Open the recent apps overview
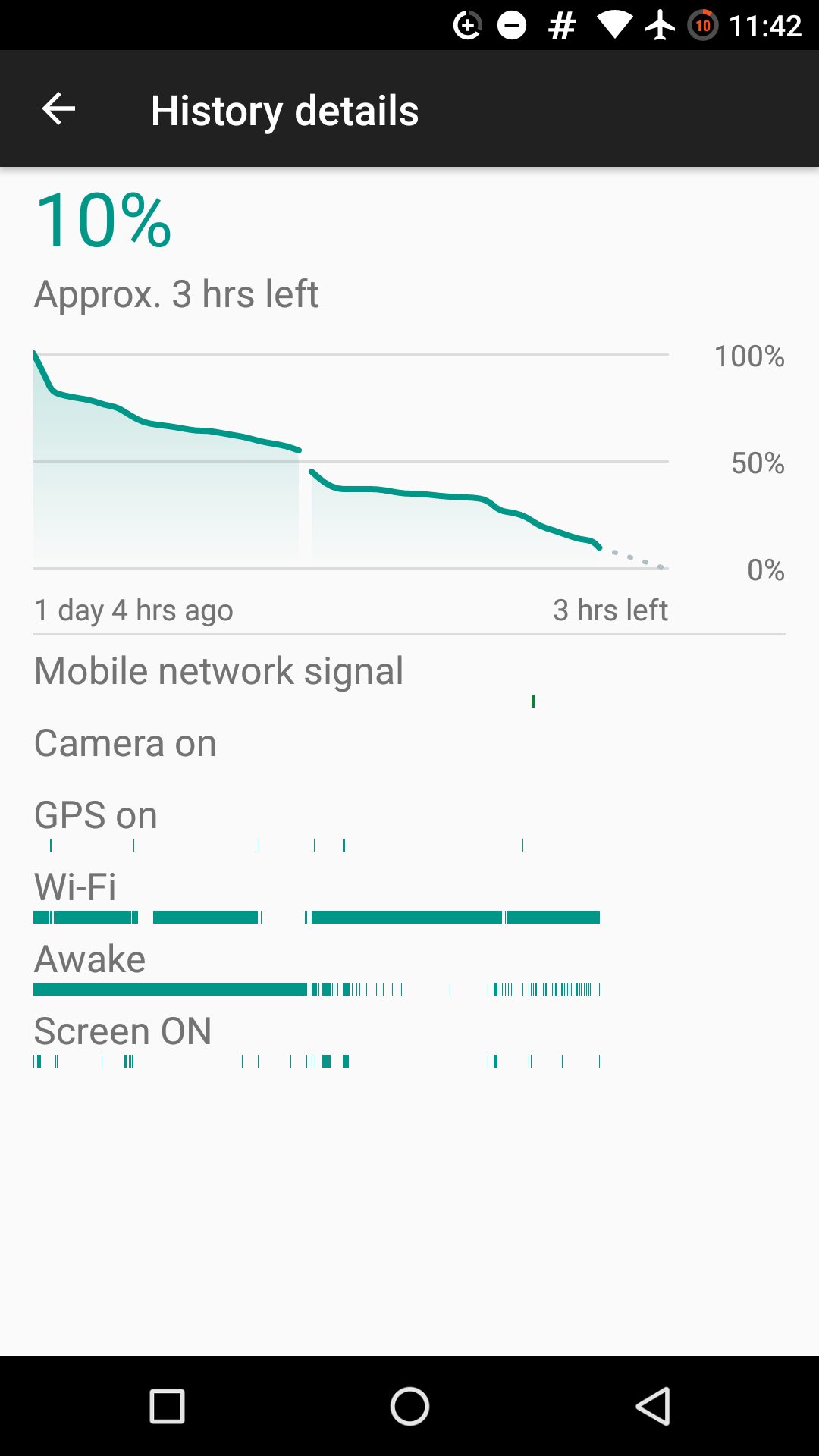 [x=167, y=1407]
